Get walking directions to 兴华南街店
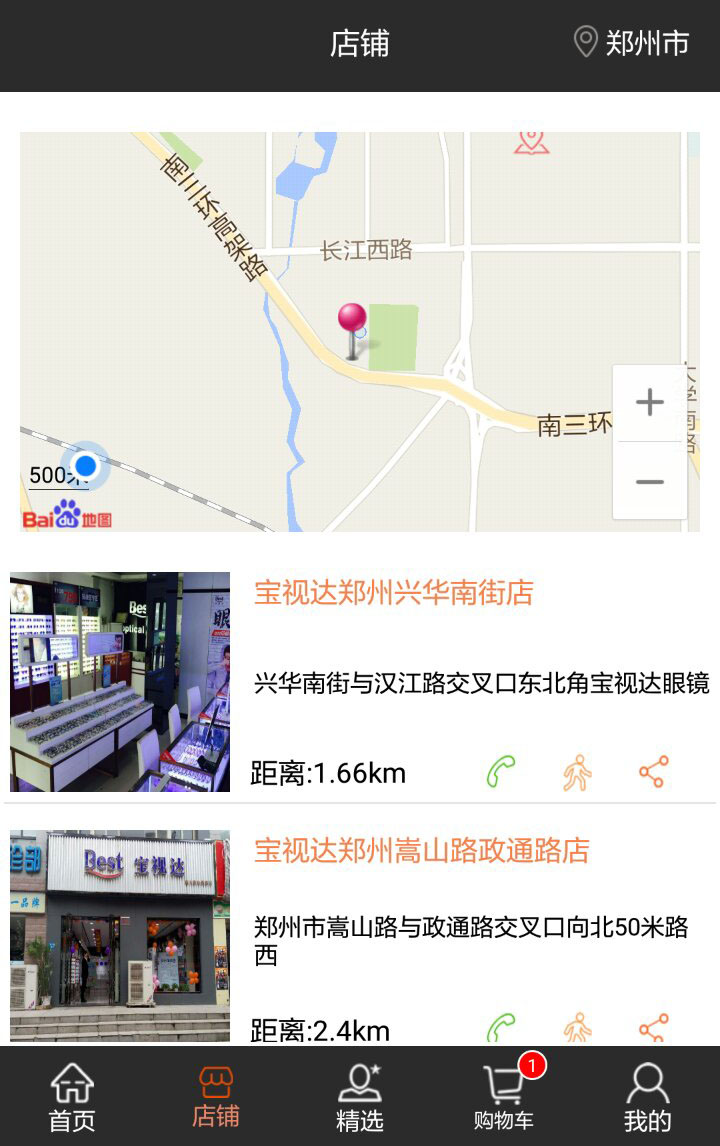Image resolution: width=720 pixels, height=1146 pixels. 577,772
